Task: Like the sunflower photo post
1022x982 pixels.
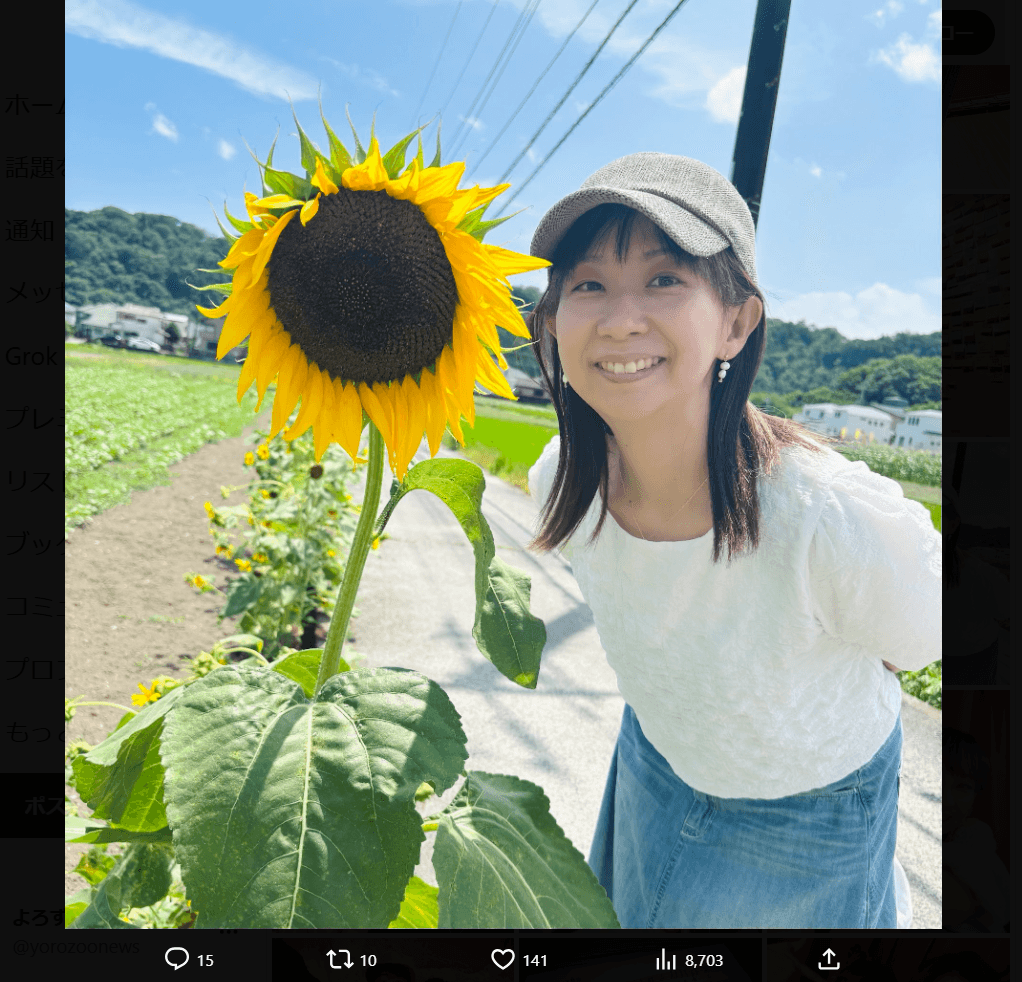Action: 503,959
